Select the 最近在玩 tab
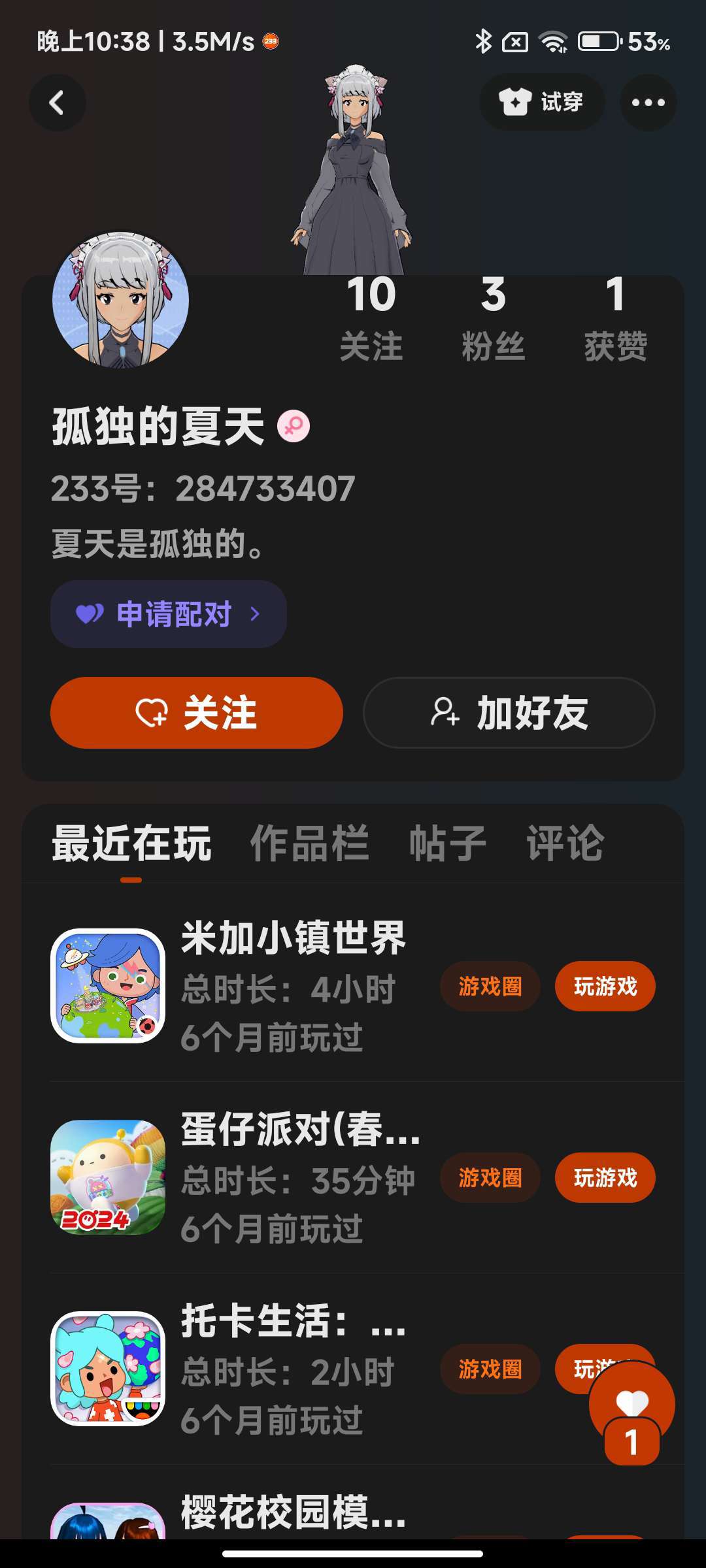The width and height of the screenshot is (706, 1568). tap(131, 843)
